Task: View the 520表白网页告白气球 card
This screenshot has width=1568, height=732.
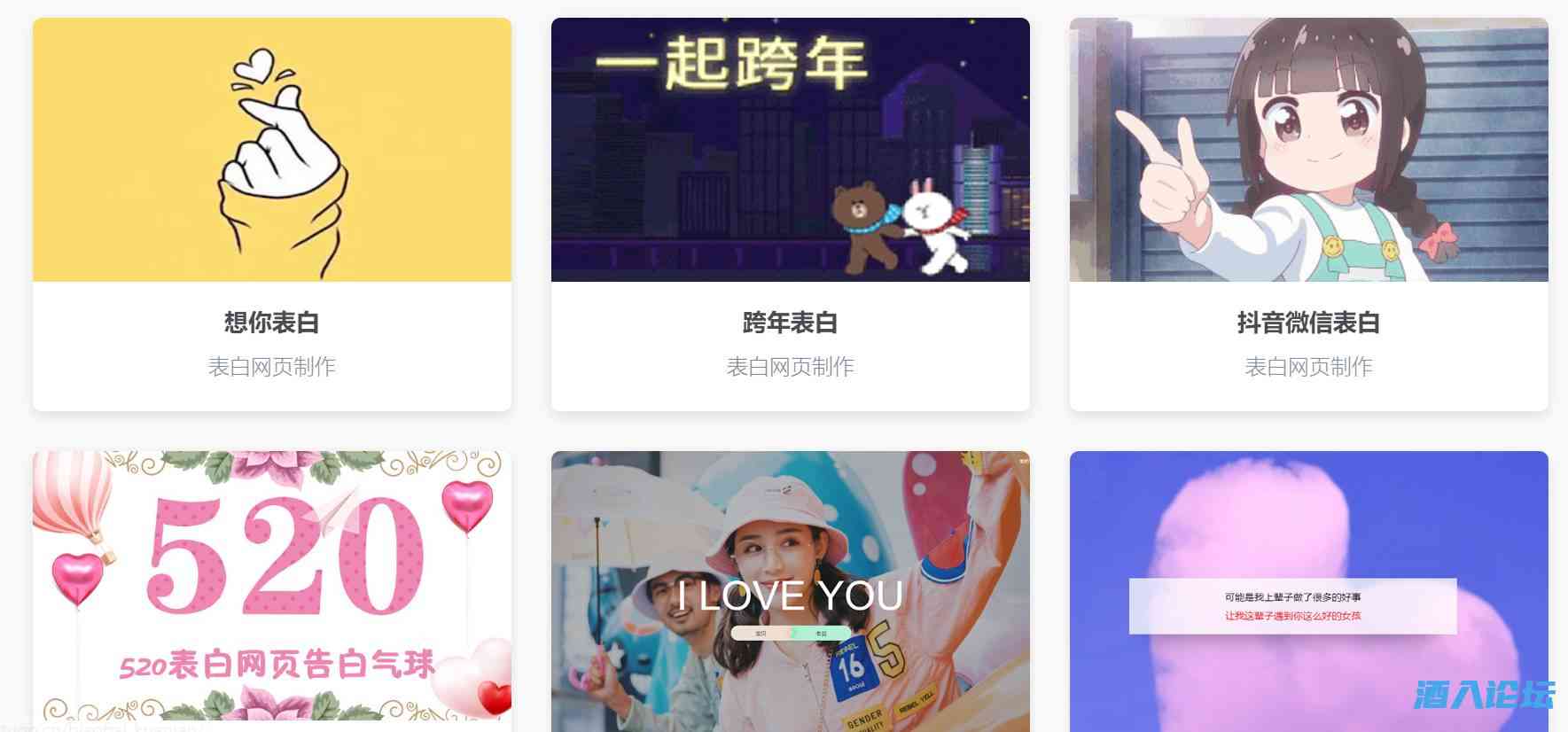Action: coord(271,591)
